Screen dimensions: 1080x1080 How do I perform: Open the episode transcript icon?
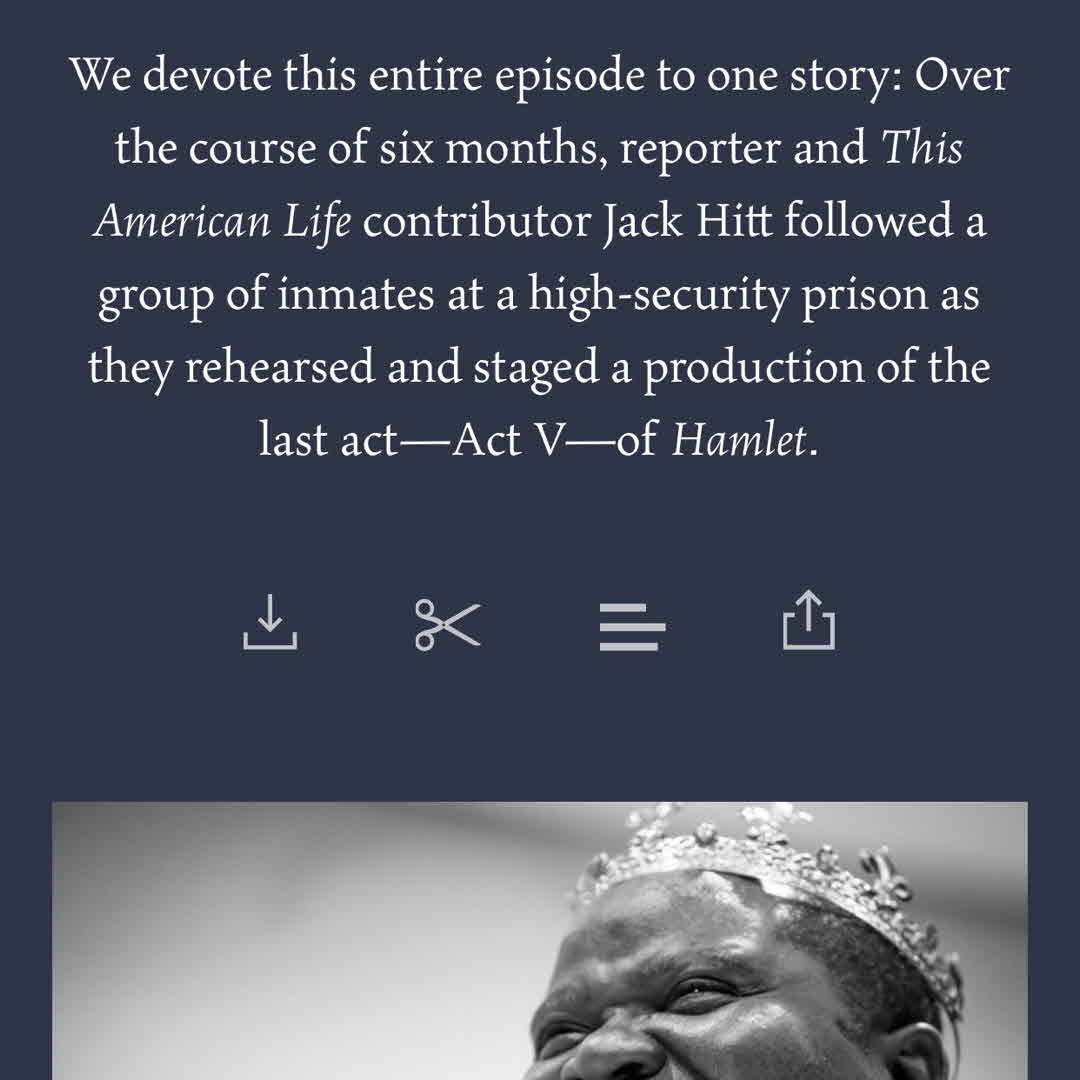click(x=632, y=627)
